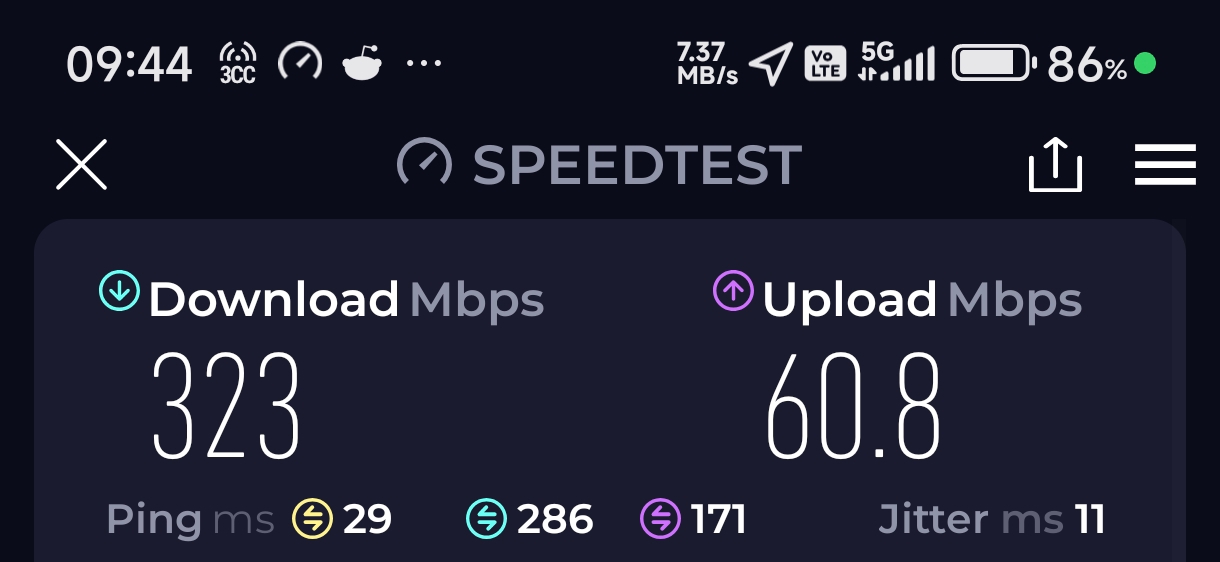Share the speed test result
Image resolution: width=1220 pixels, height=562 pixels.
coord(1055,165)
